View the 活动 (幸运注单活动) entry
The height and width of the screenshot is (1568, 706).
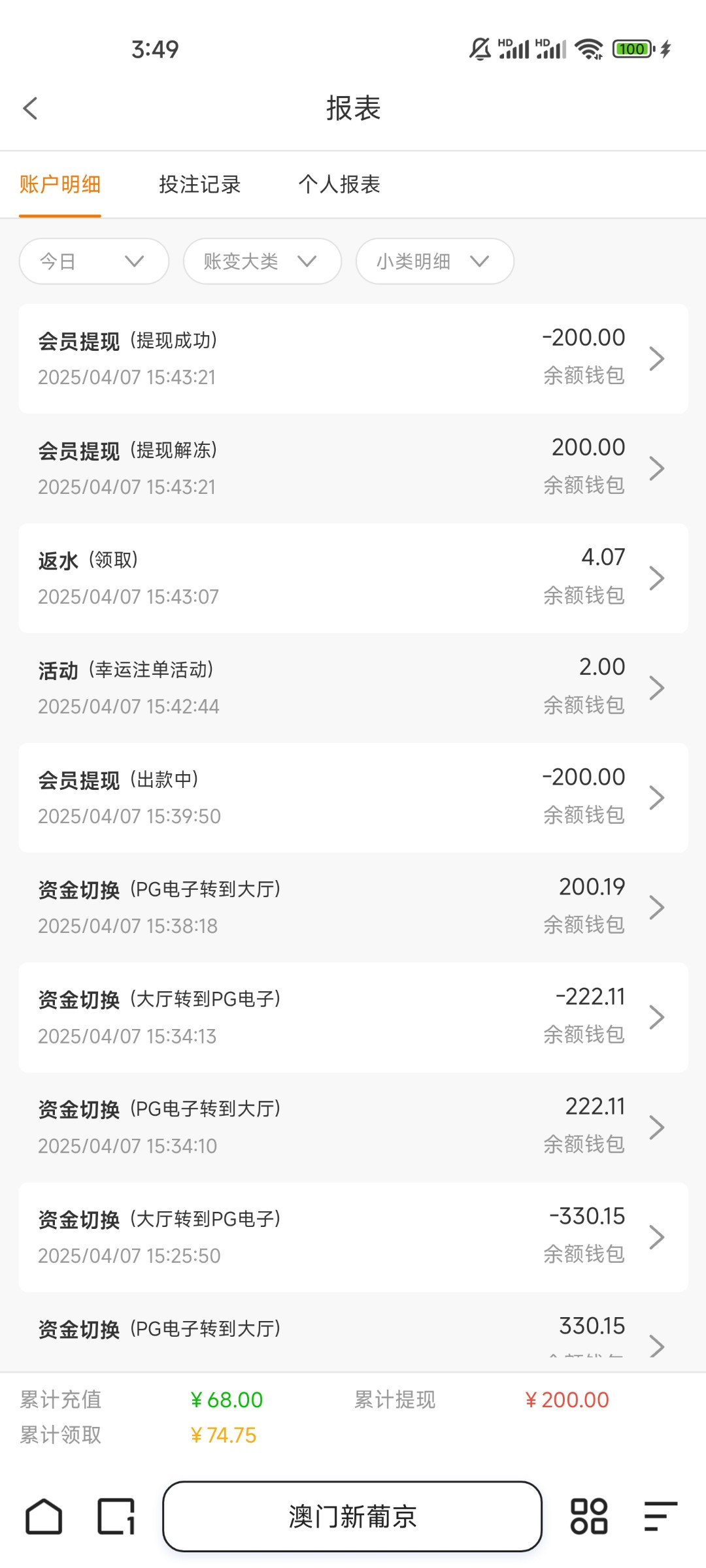pyautogui.click(x=353, y=687)
